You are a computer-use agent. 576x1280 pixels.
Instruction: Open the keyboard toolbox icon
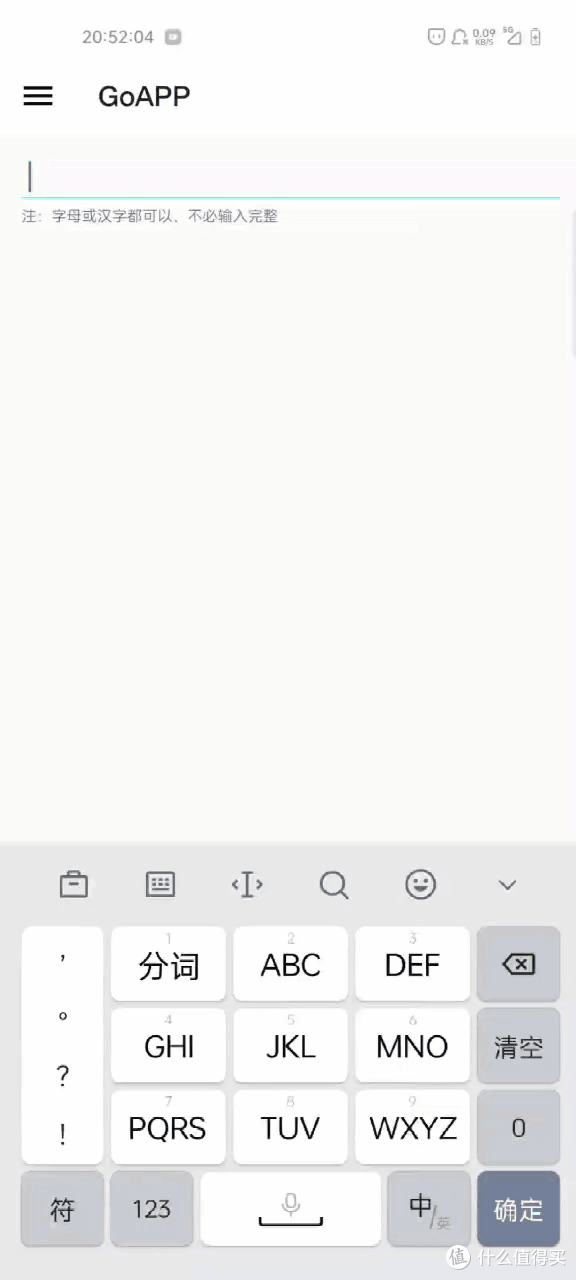click(x=74, y=884)
